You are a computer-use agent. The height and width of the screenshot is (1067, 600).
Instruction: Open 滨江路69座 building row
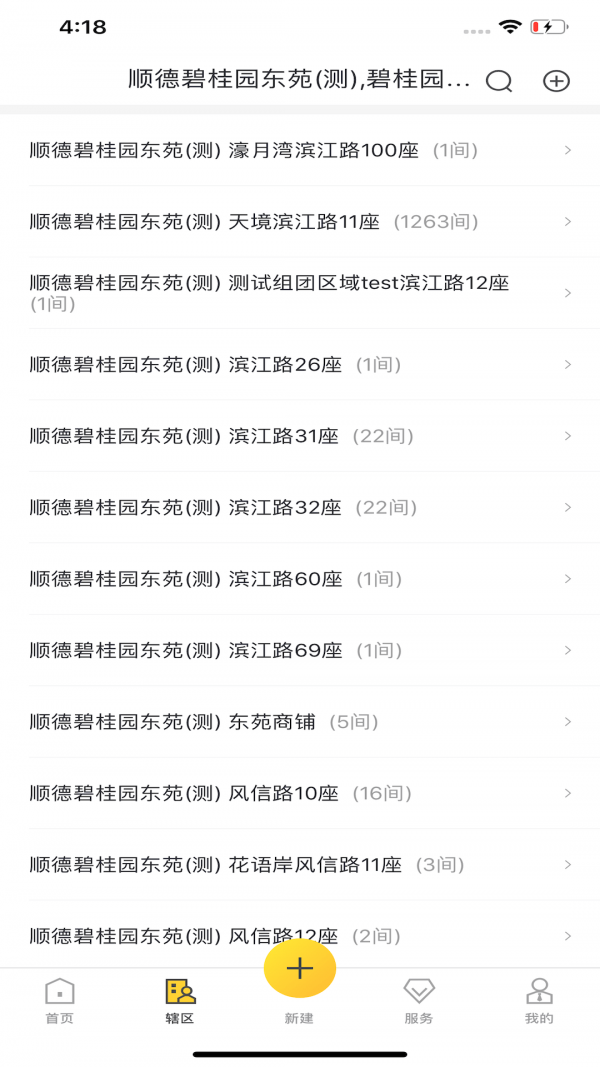(x=300, y=651)
